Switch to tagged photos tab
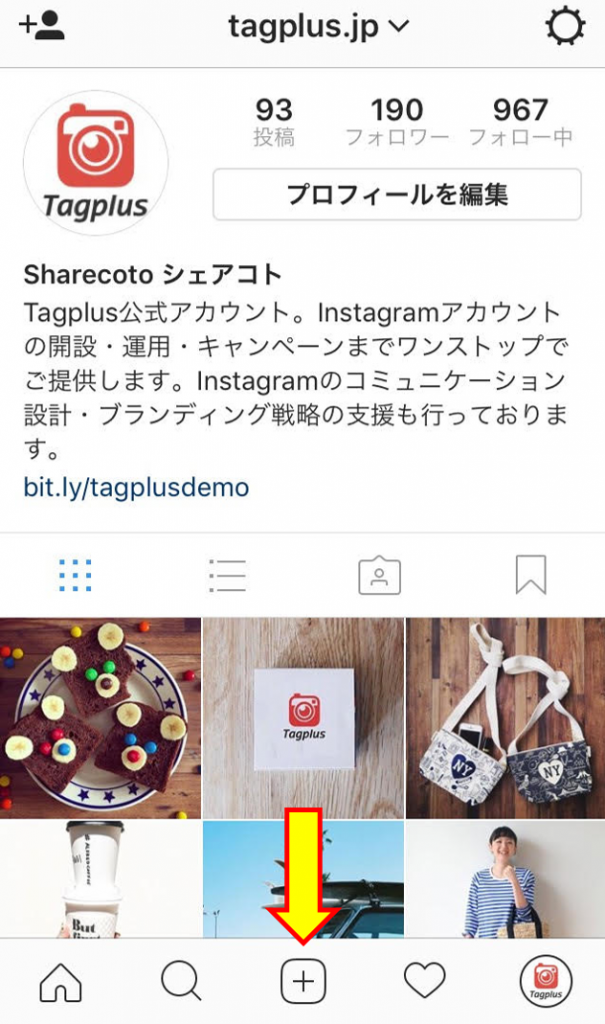Viewport: 605px width, 1024px height. tap(379, 575)
